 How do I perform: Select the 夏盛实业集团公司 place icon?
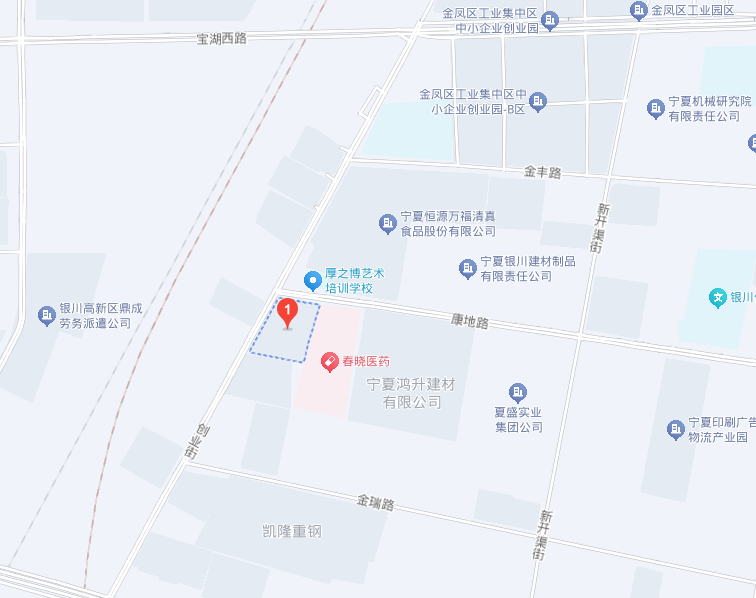(x=517, y=392)
